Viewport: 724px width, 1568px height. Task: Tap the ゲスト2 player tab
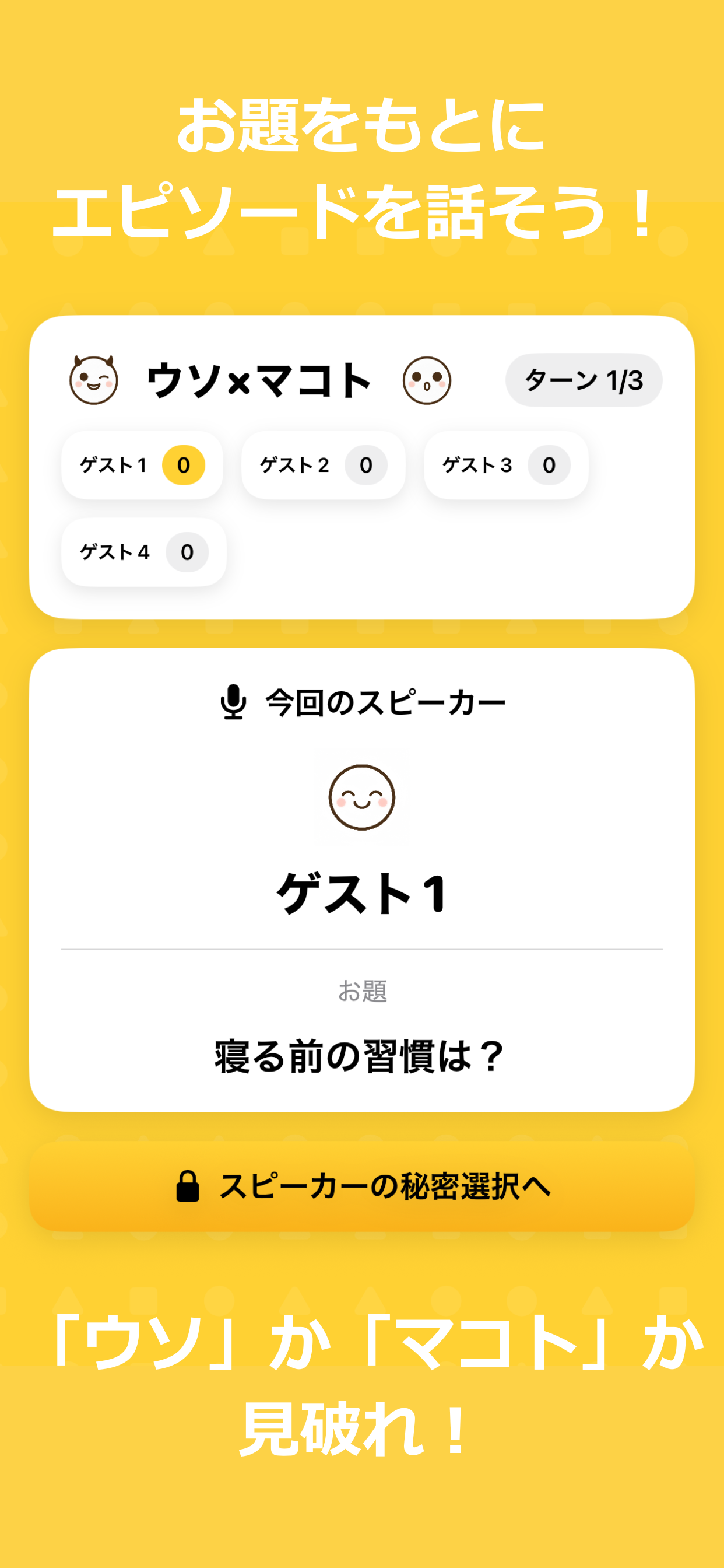pos(324,464)
